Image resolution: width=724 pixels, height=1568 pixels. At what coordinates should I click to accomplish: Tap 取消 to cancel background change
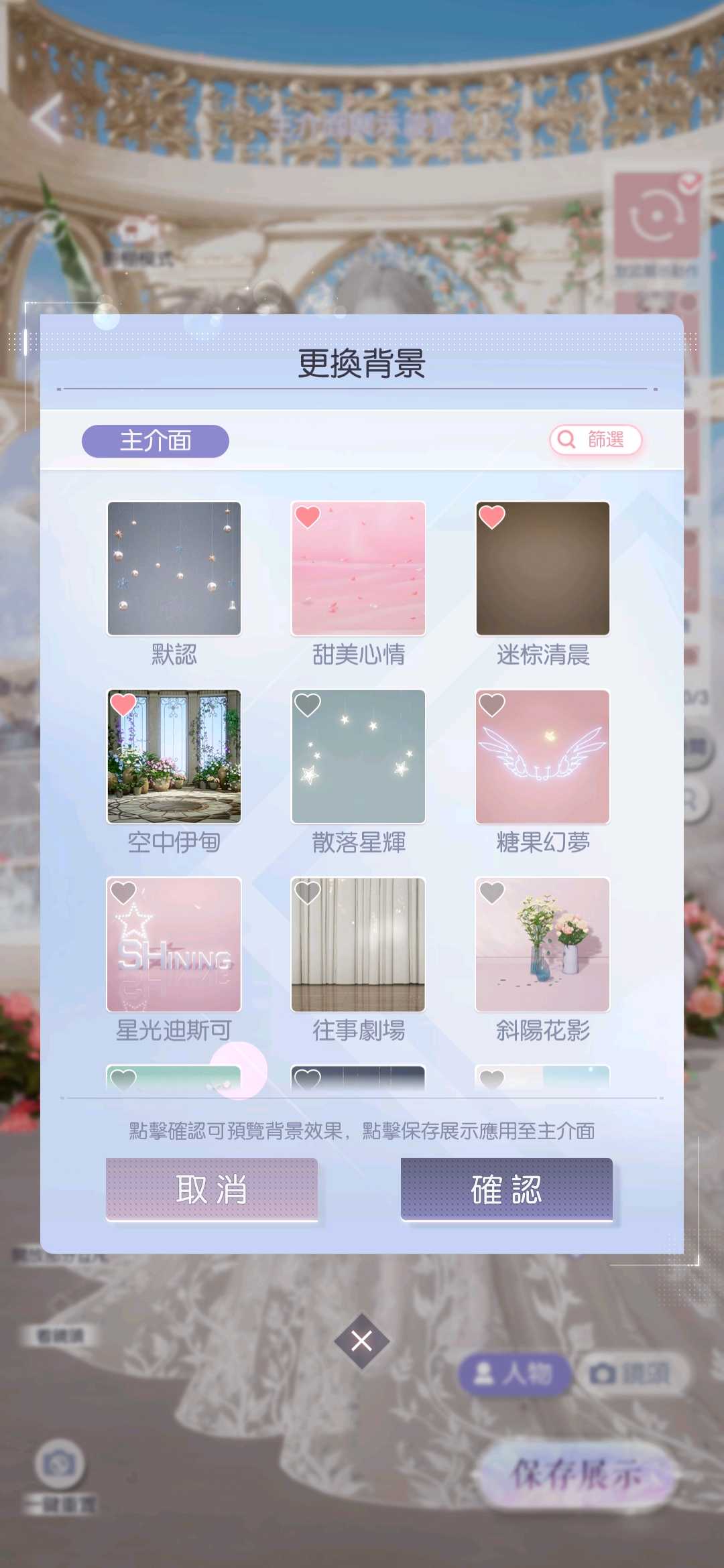212,1189
